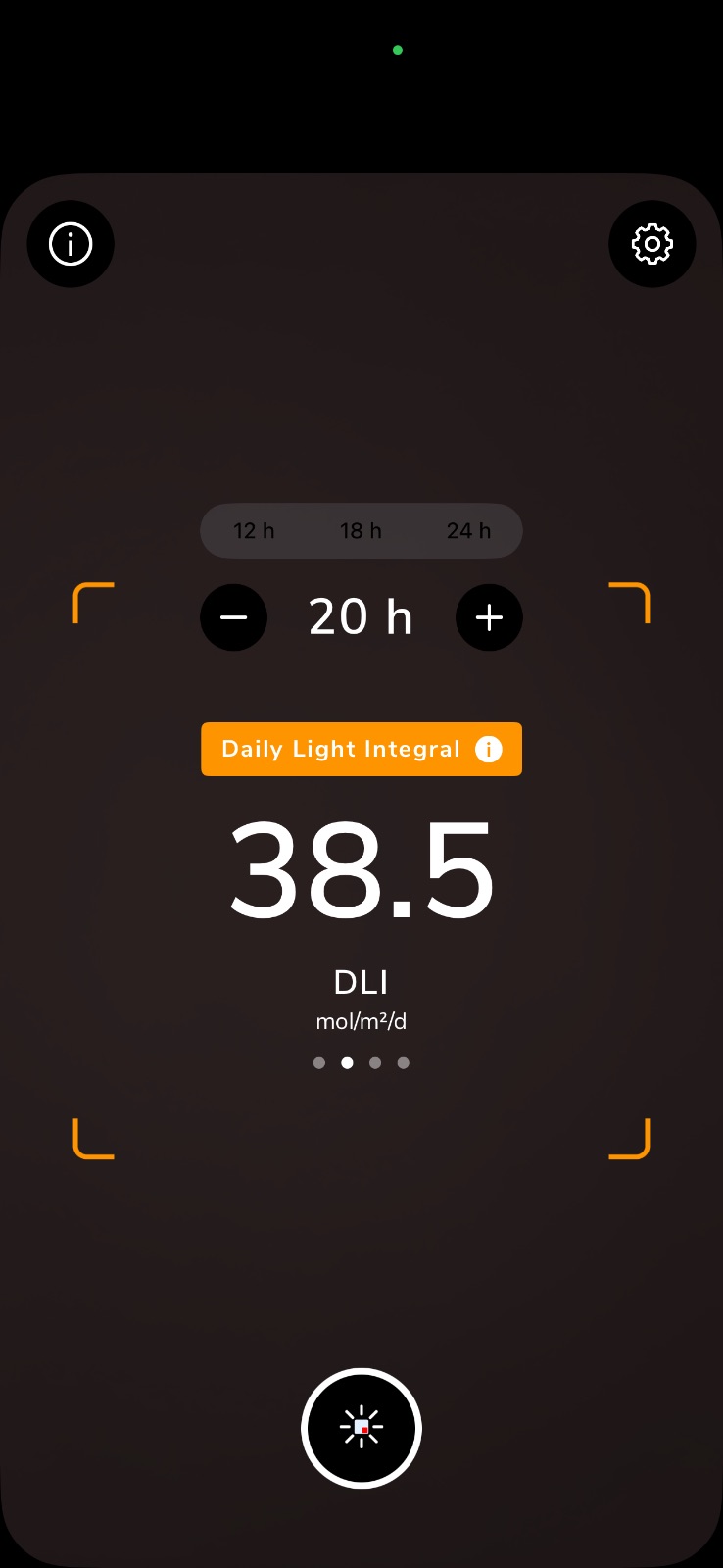Viewport: 723px width, 1568px height.
Task: Jump to the first page dot
Action: [x=319, y=1063]
